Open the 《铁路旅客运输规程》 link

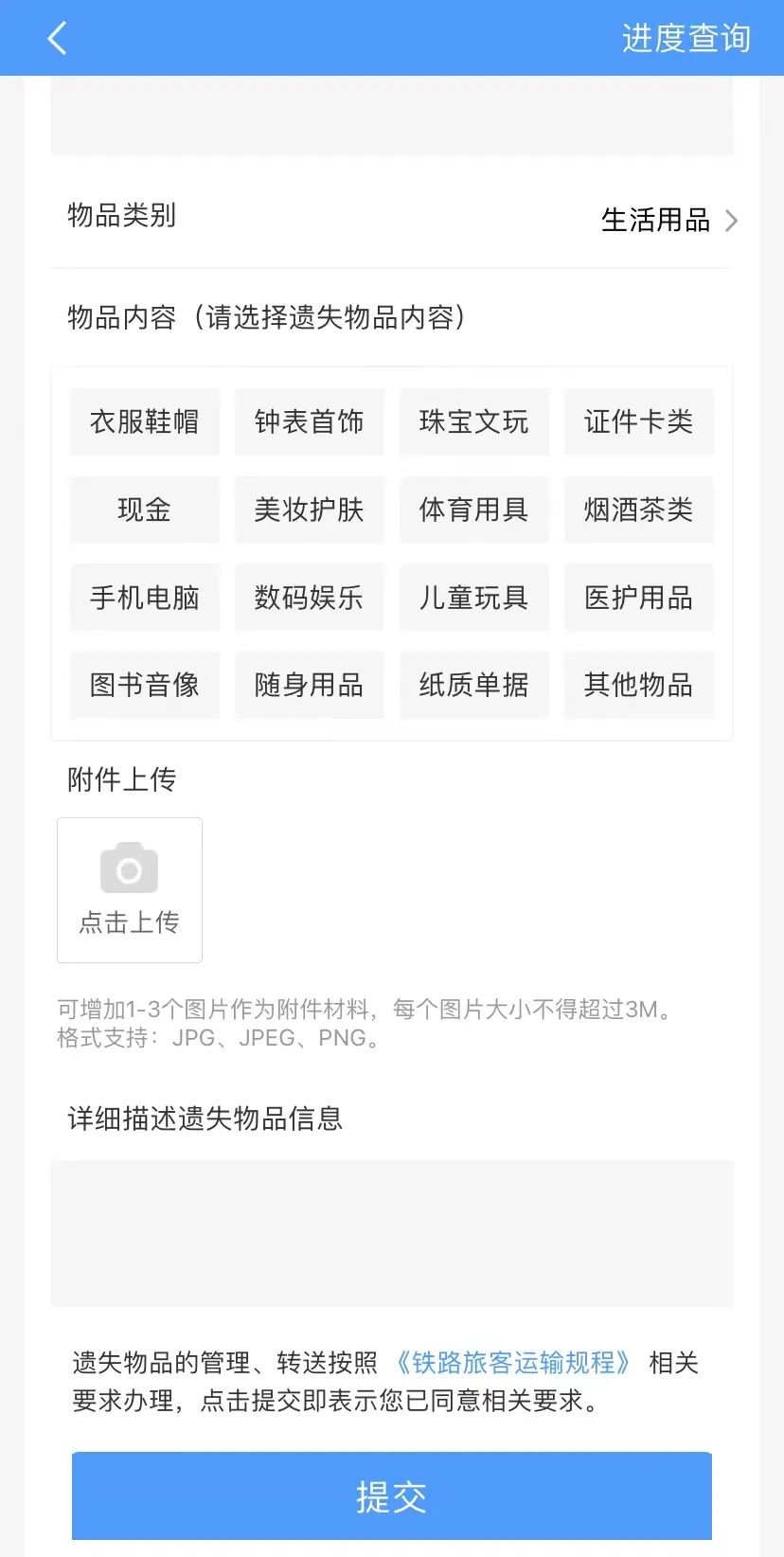(513, 1363)
